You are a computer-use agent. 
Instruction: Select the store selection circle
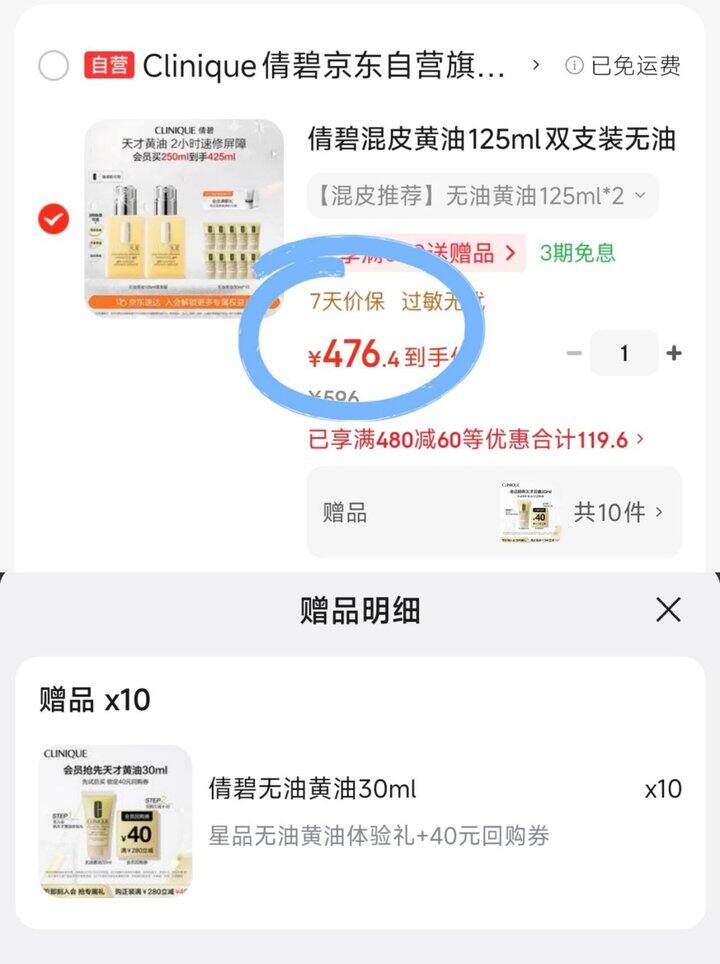tap(55, 62)
